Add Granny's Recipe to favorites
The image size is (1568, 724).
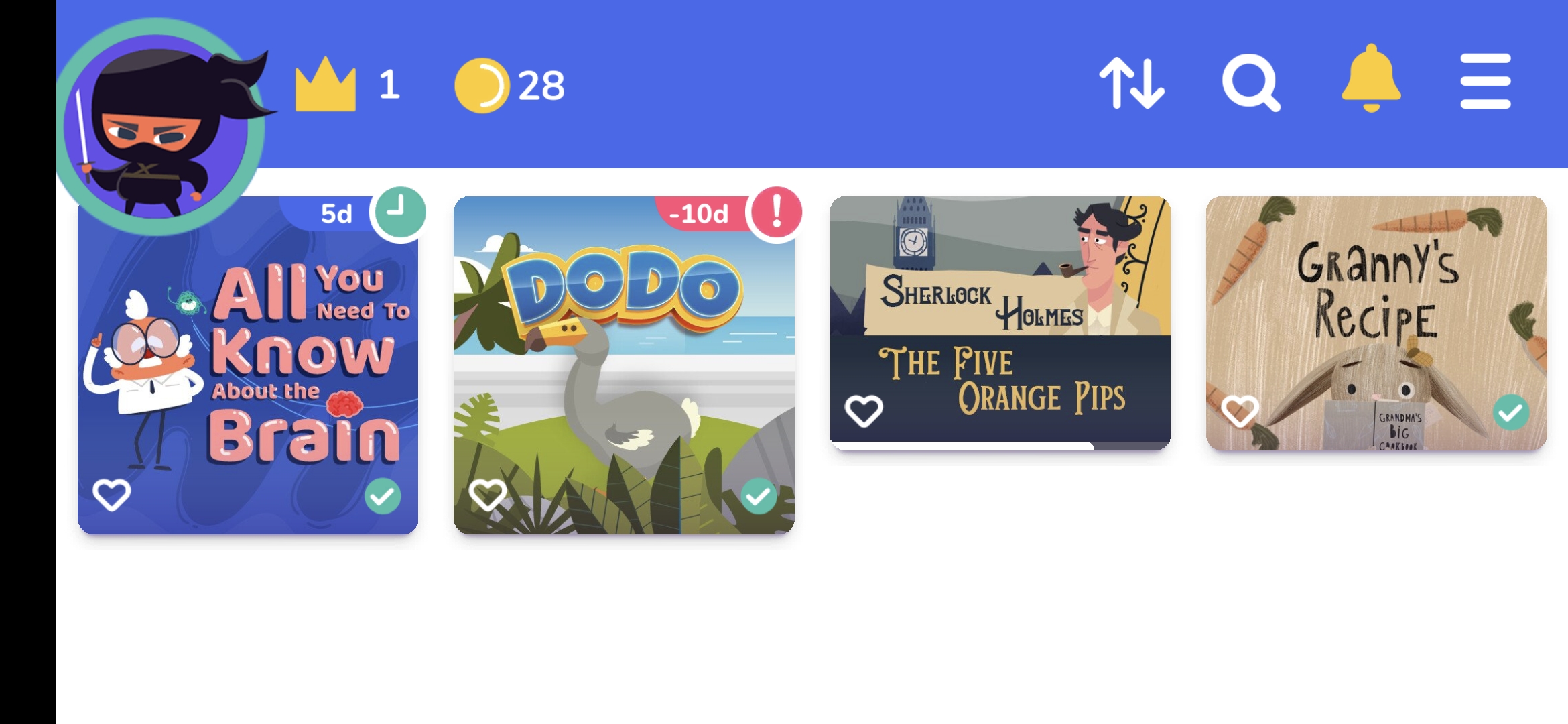pos(1240,410)
